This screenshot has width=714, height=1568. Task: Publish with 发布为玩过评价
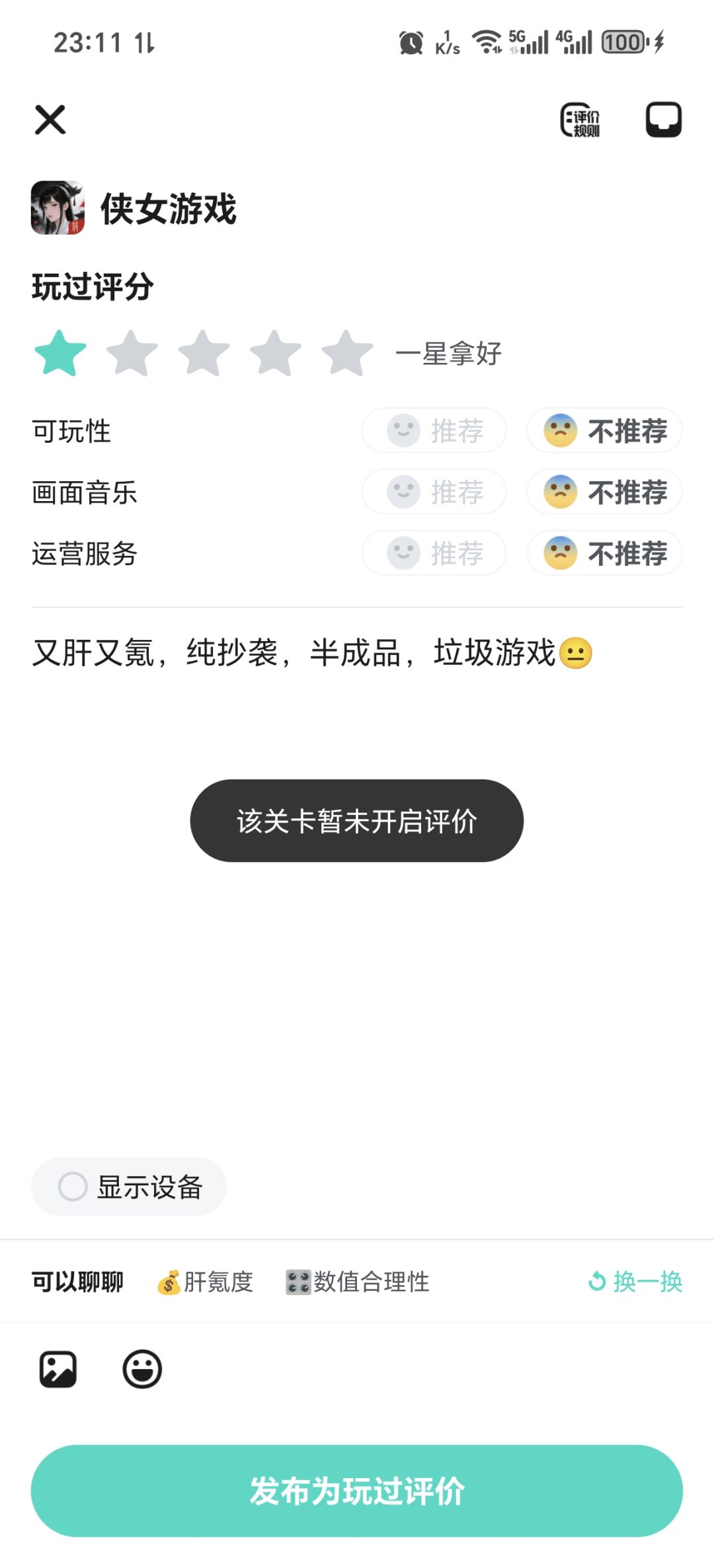point(357,1491)
